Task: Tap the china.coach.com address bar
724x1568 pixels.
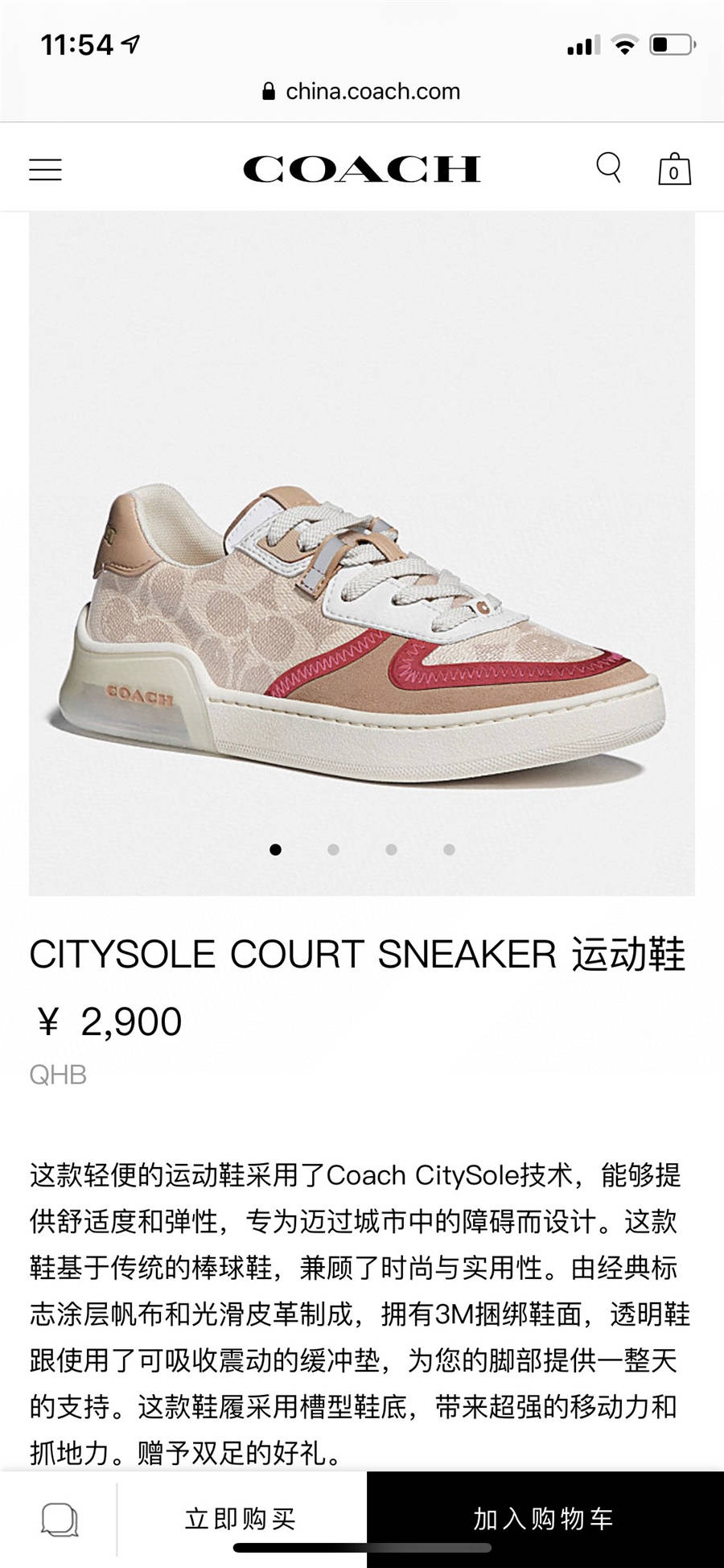Action: tap(362, 92)
